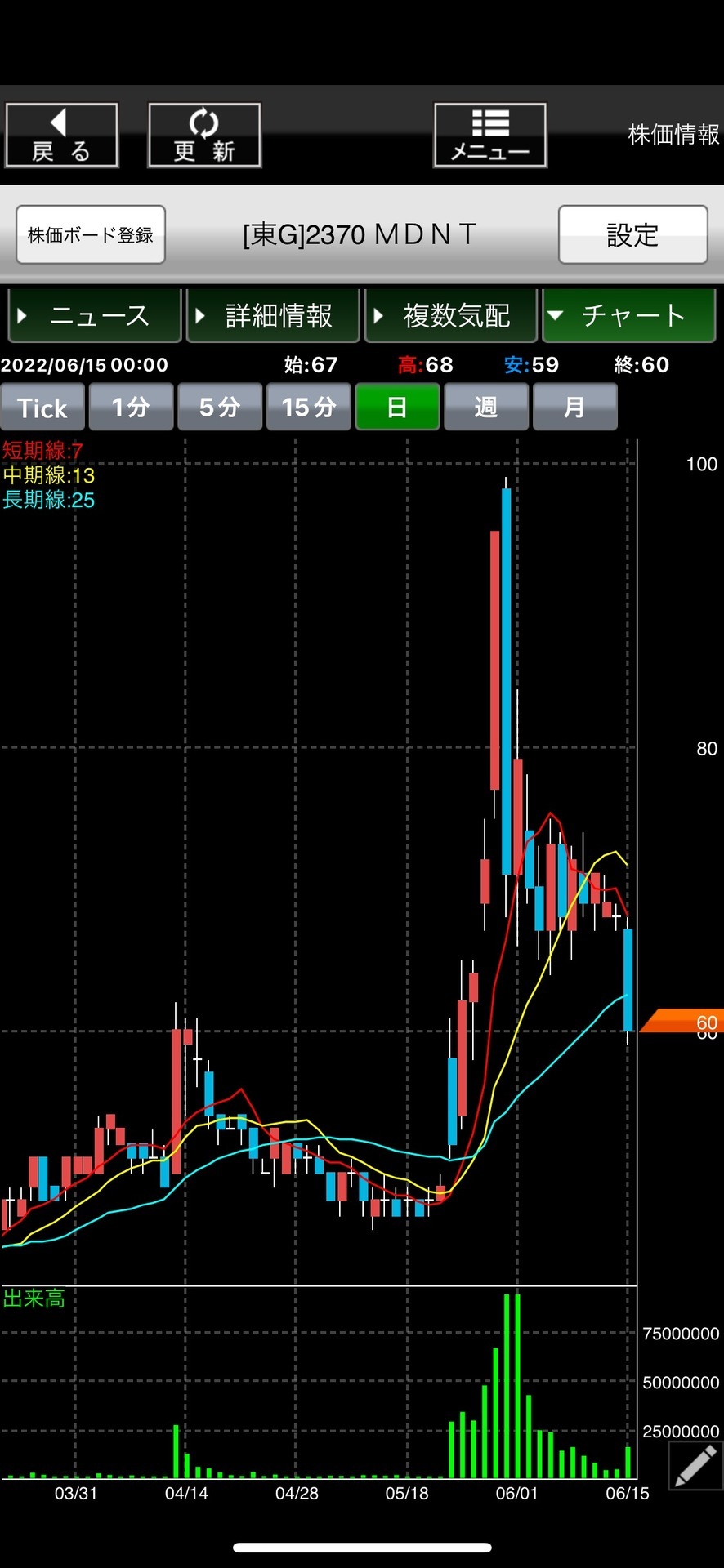The image size is (724, 1568).
Task: Open the メニュー menu button
Action: [x=490, y=136]
